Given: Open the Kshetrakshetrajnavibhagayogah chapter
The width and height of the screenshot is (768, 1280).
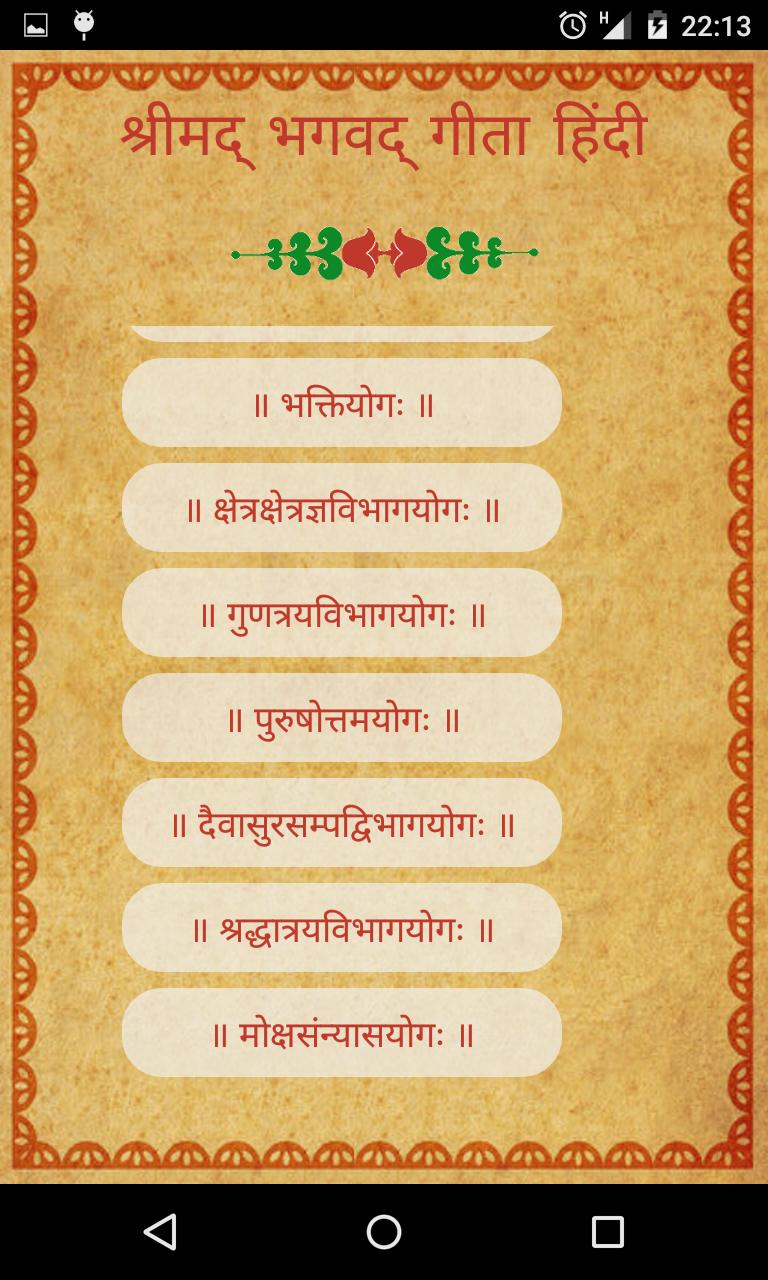Looking at the screenshot, I should pos(341,508).
